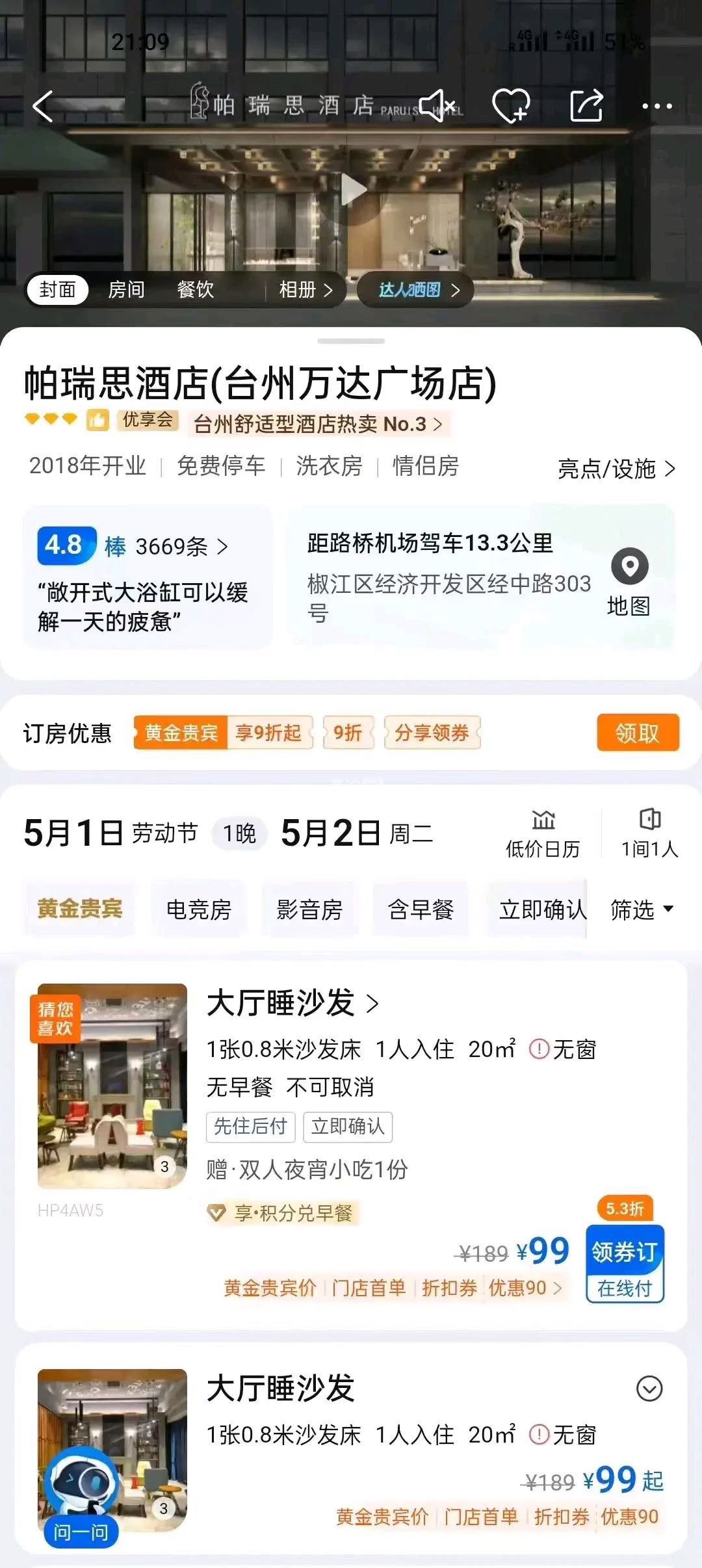Tap 领券订 to book the ¥99 room
702x1568 pixels.
624,1263
